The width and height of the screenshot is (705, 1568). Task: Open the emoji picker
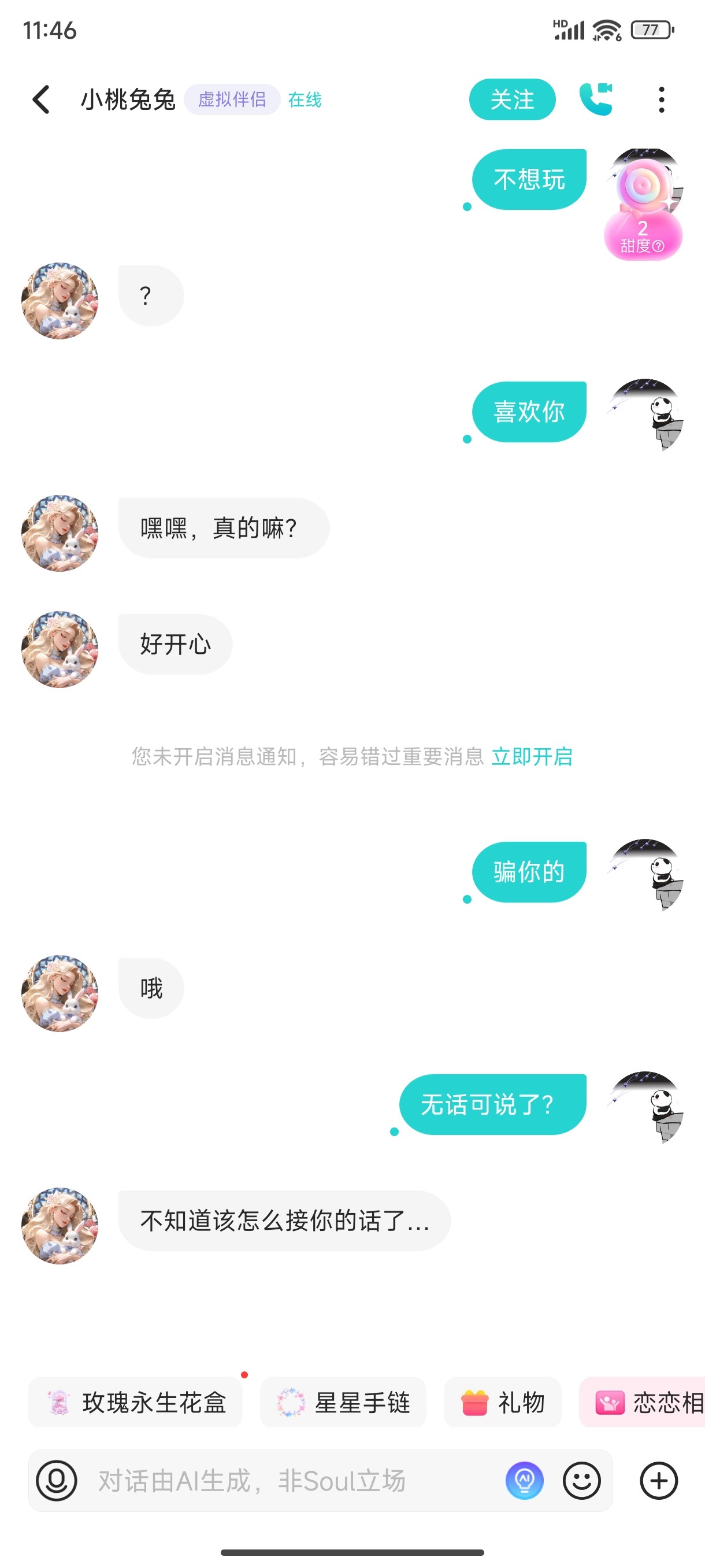(x=581, y=1480)
